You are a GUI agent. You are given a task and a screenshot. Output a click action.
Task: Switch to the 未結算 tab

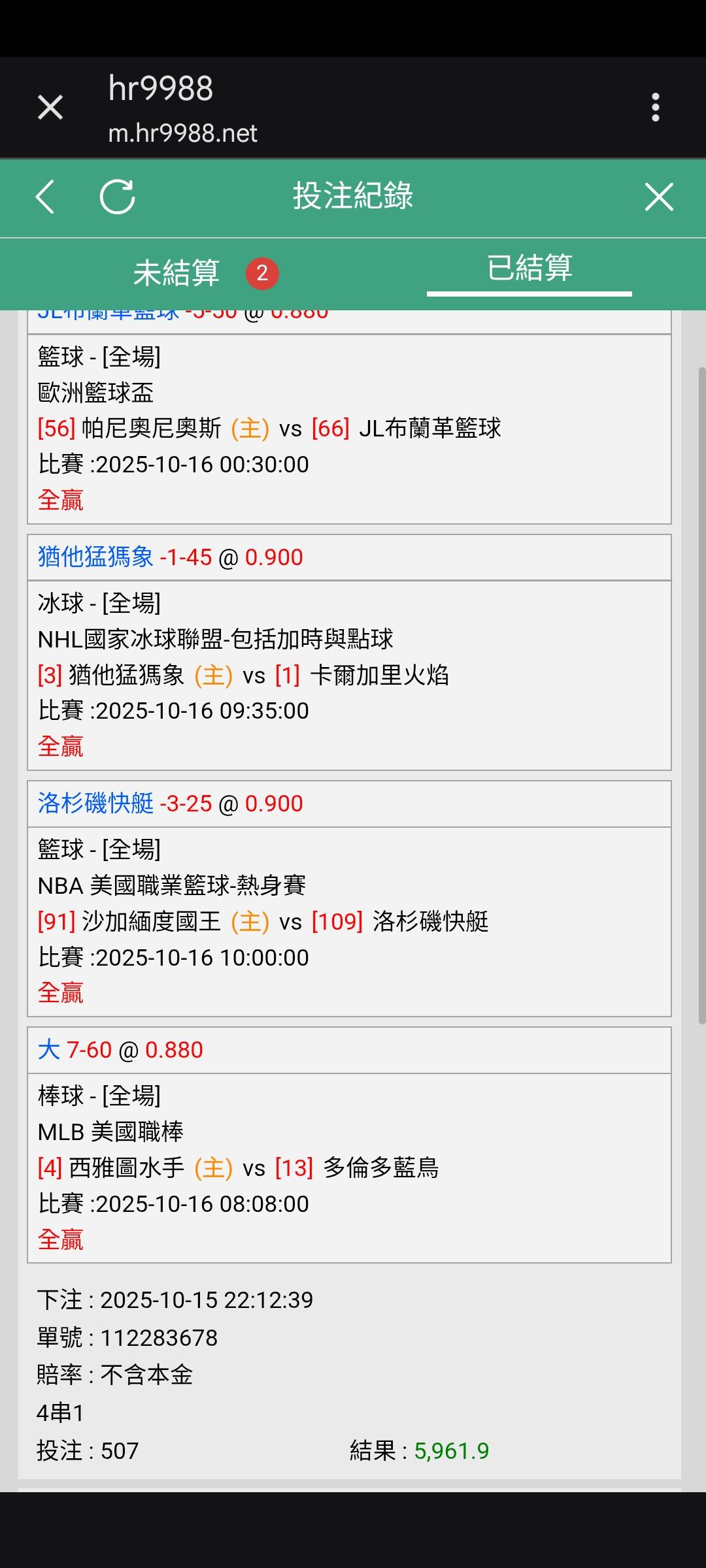pyautogui.click(x=176, y=273)
